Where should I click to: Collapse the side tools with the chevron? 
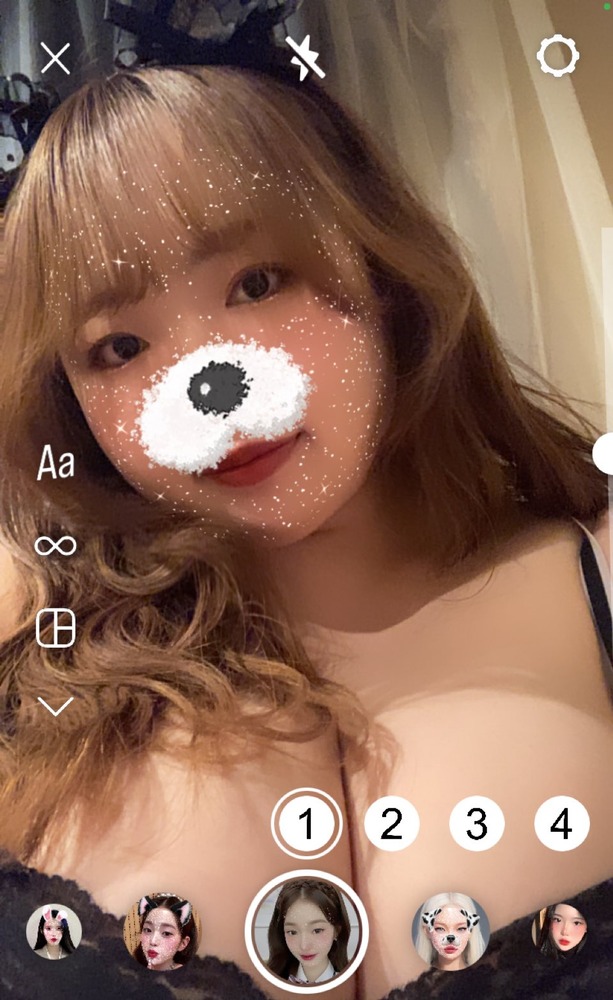[55, 707]
